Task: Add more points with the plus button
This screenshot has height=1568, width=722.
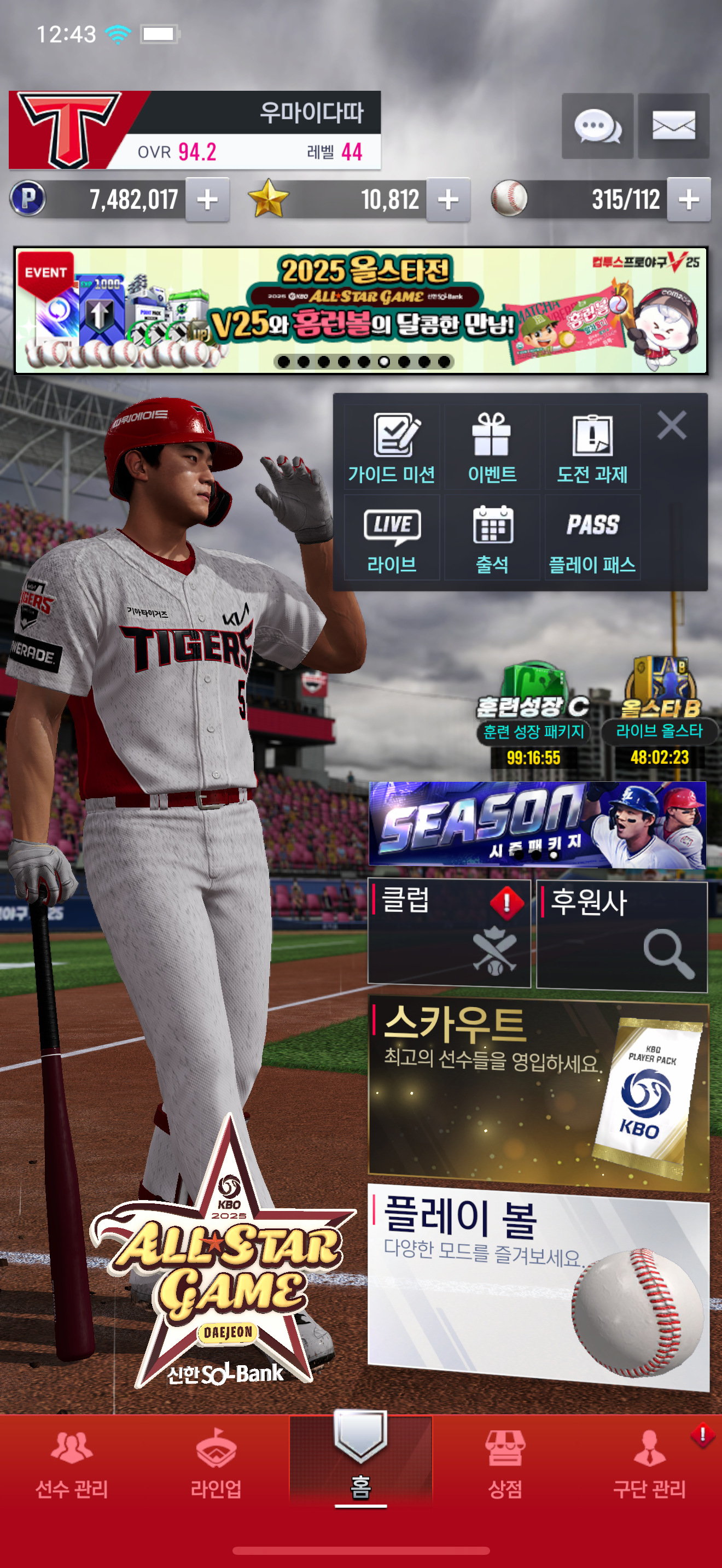Action: point(208,199)
